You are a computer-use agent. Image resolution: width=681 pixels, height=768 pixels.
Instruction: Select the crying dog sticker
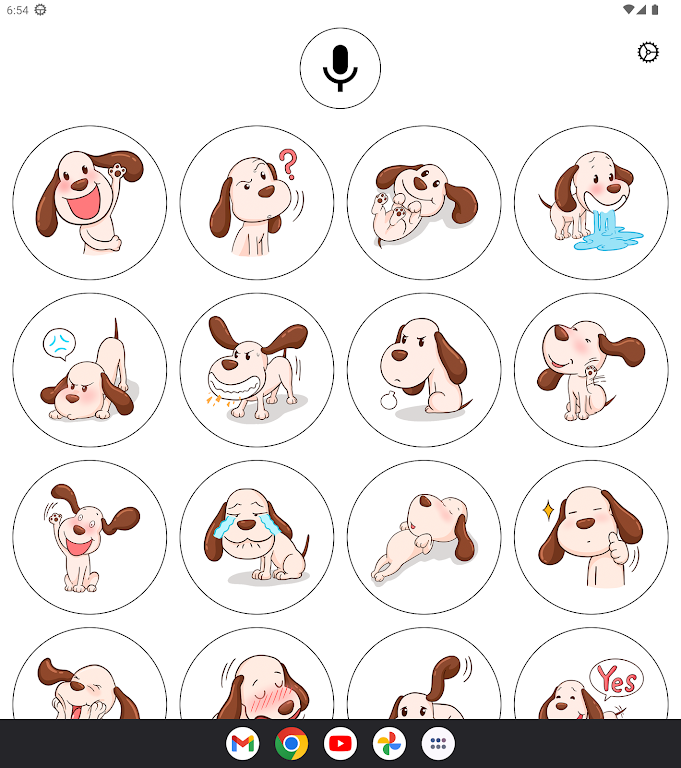click(x=257, y=537)
